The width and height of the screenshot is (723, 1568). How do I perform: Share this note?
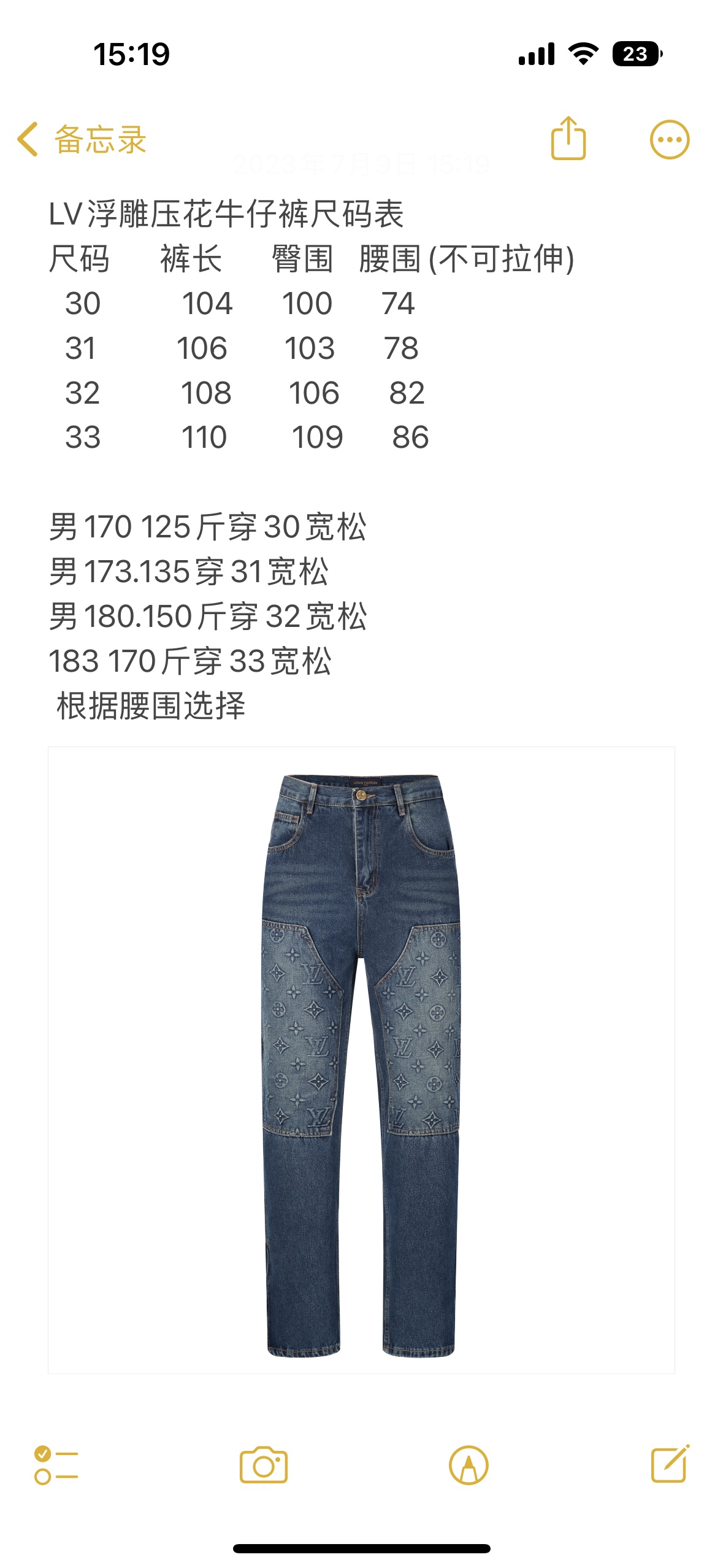click(x=568, y=139)
